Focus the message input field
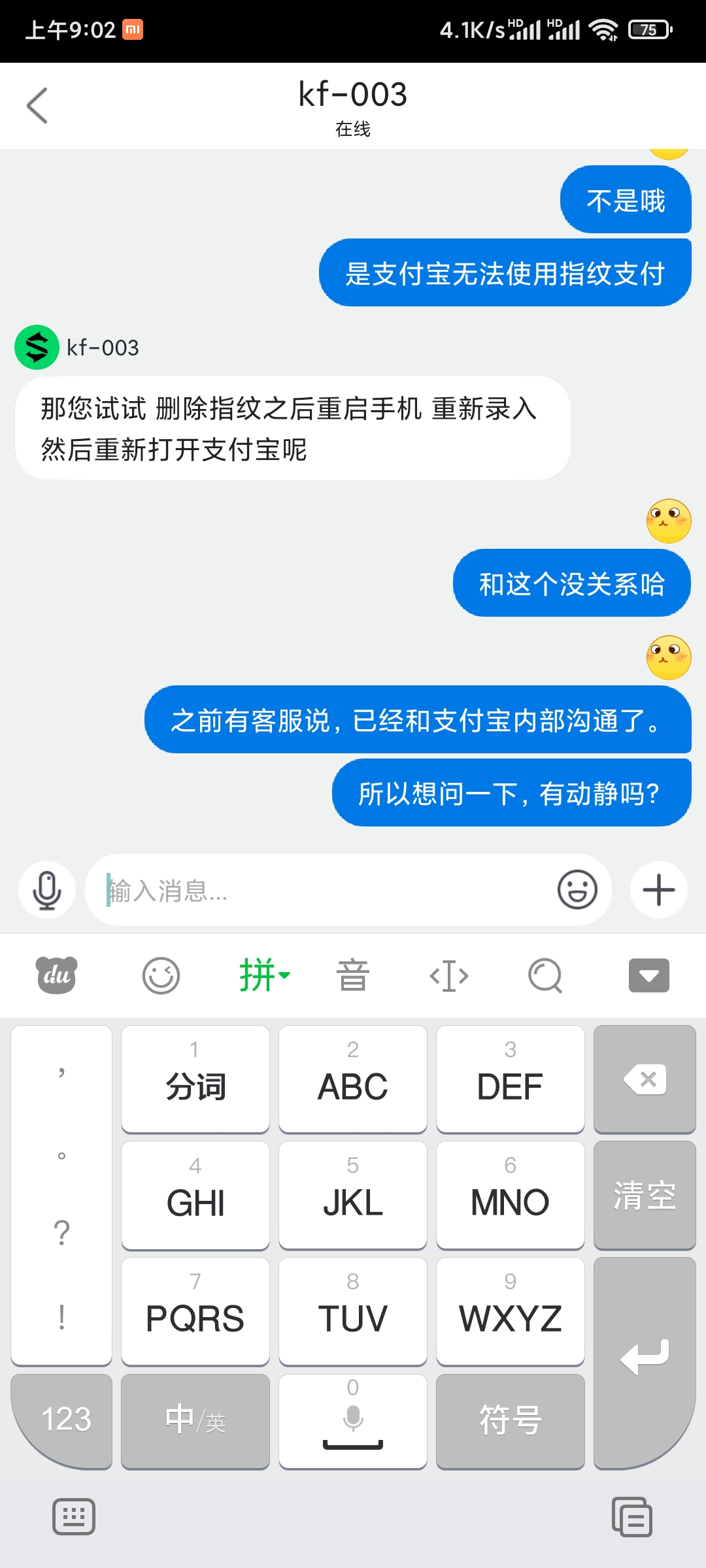This screenshot has width=706, height=1568. (x=327, y=890)
